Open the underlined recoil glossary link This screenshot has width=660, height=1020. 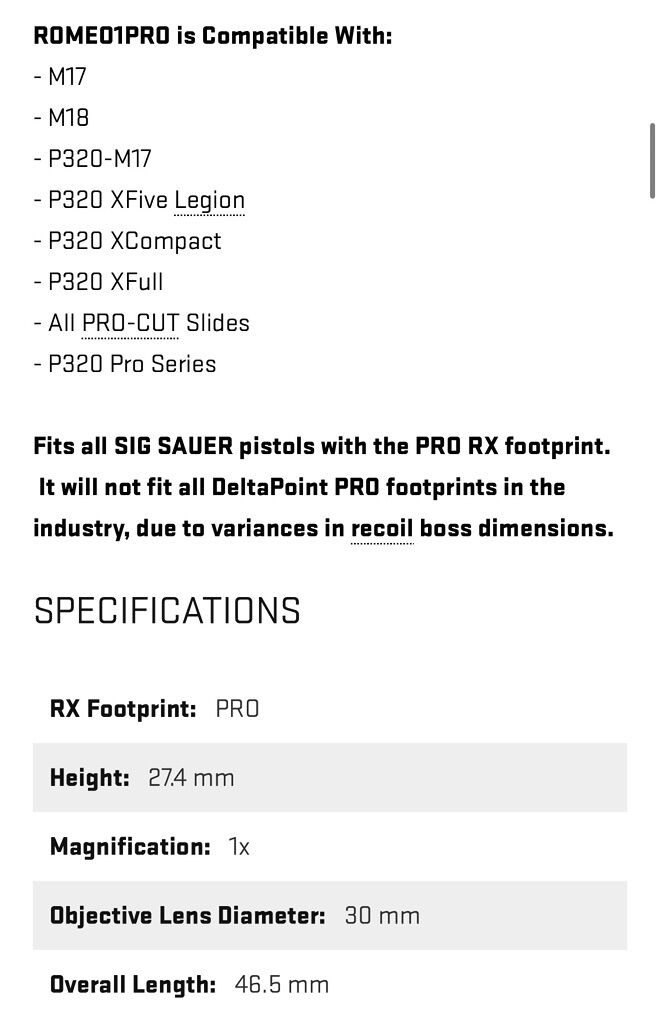click(382, 528)
